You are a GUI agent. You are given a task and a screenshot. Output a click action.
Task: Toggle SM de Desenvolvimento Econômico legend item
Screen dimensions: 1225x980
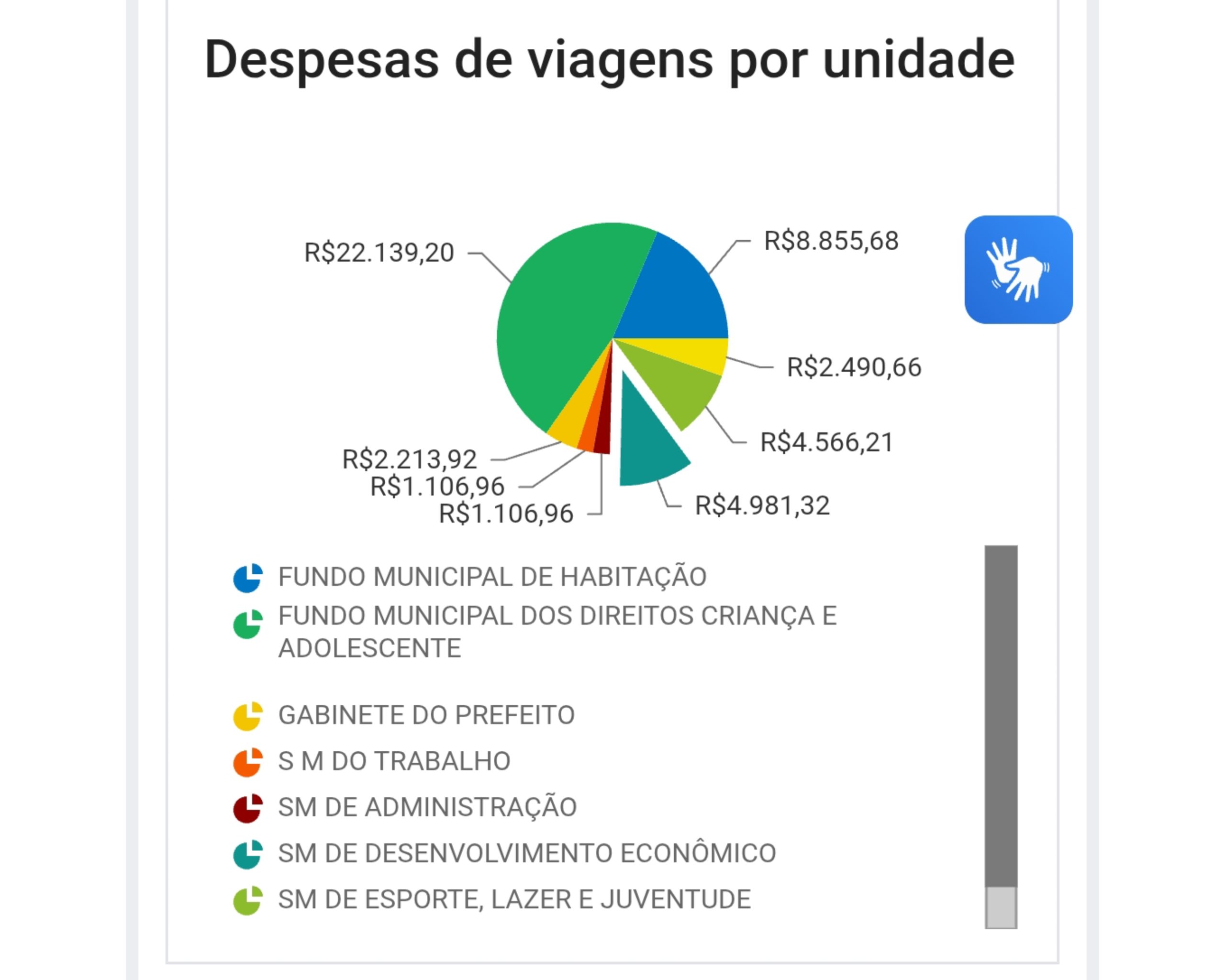[527, 853]
